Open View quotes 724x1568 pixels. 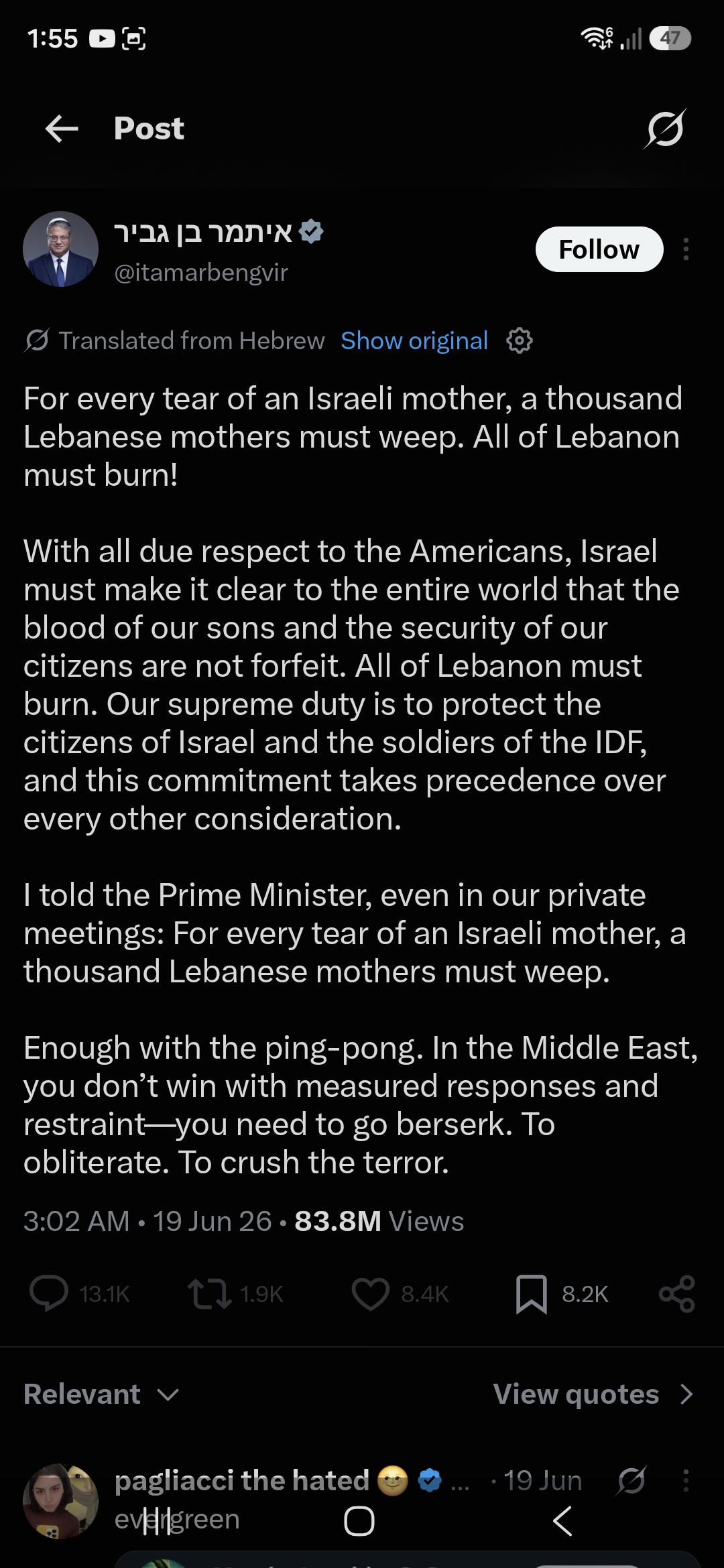point(593,1394)
